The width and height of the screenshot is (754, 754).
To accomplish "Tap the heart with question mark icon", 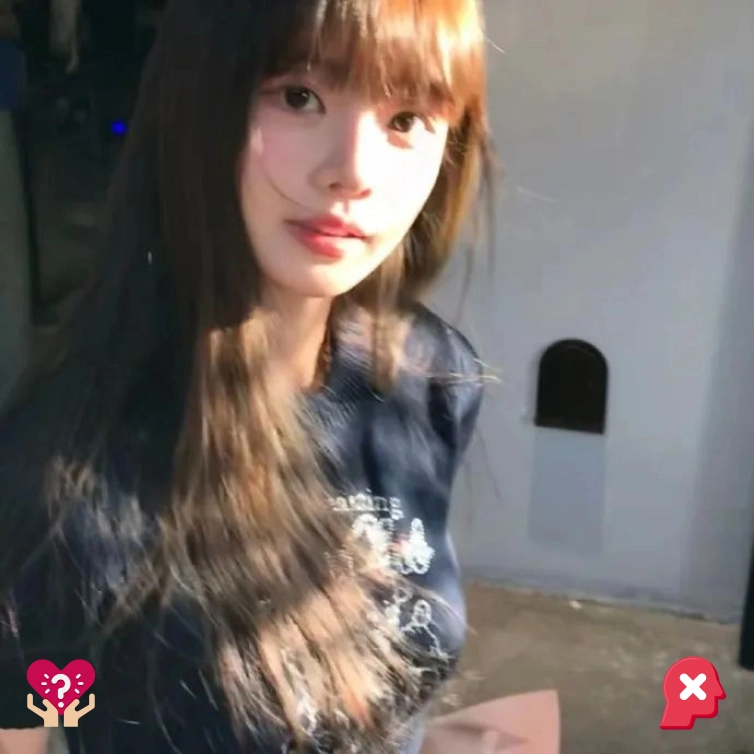I will tap(61, 692).
